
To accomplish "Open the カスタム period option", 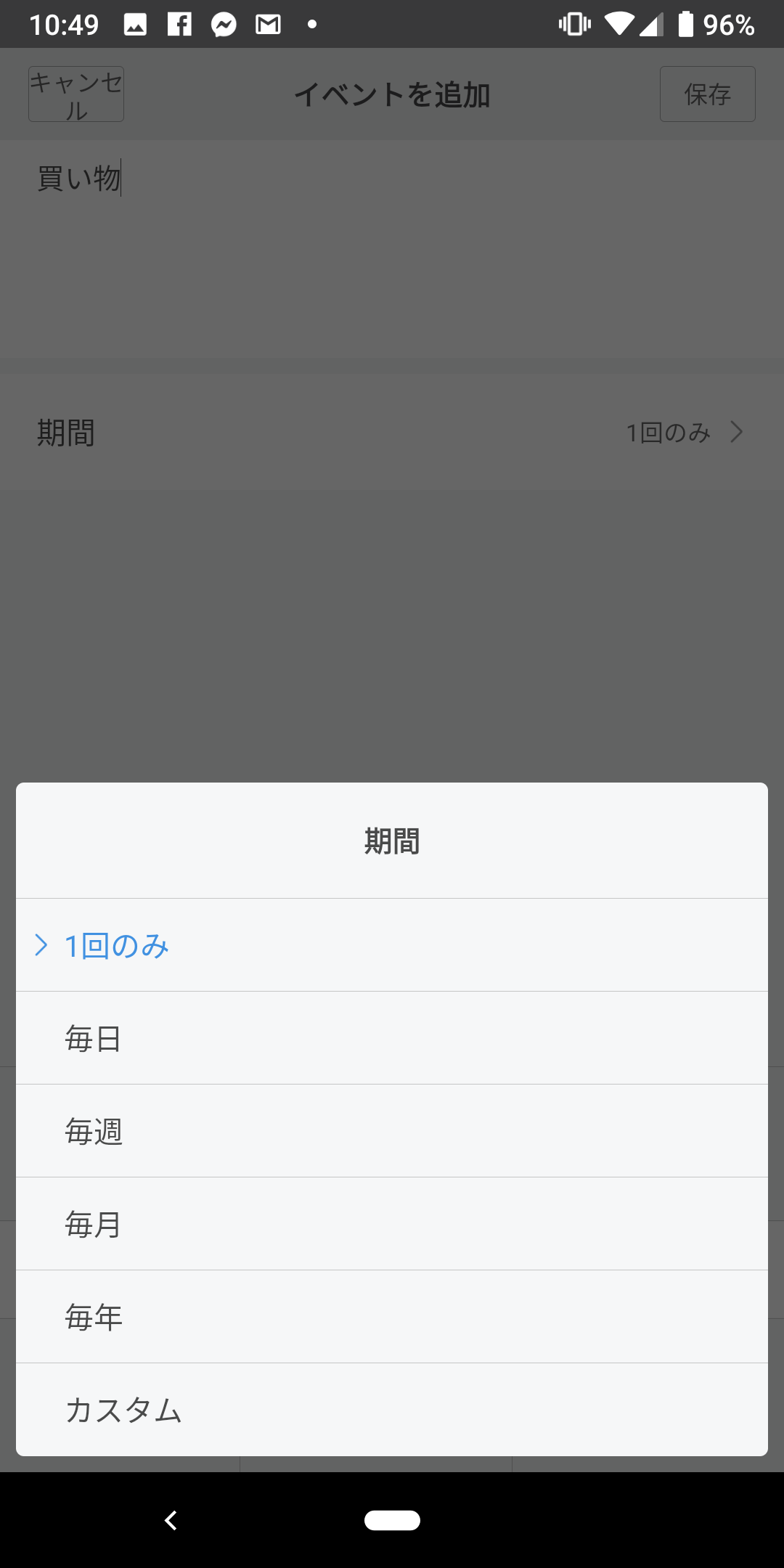I will pos(392,1410).
